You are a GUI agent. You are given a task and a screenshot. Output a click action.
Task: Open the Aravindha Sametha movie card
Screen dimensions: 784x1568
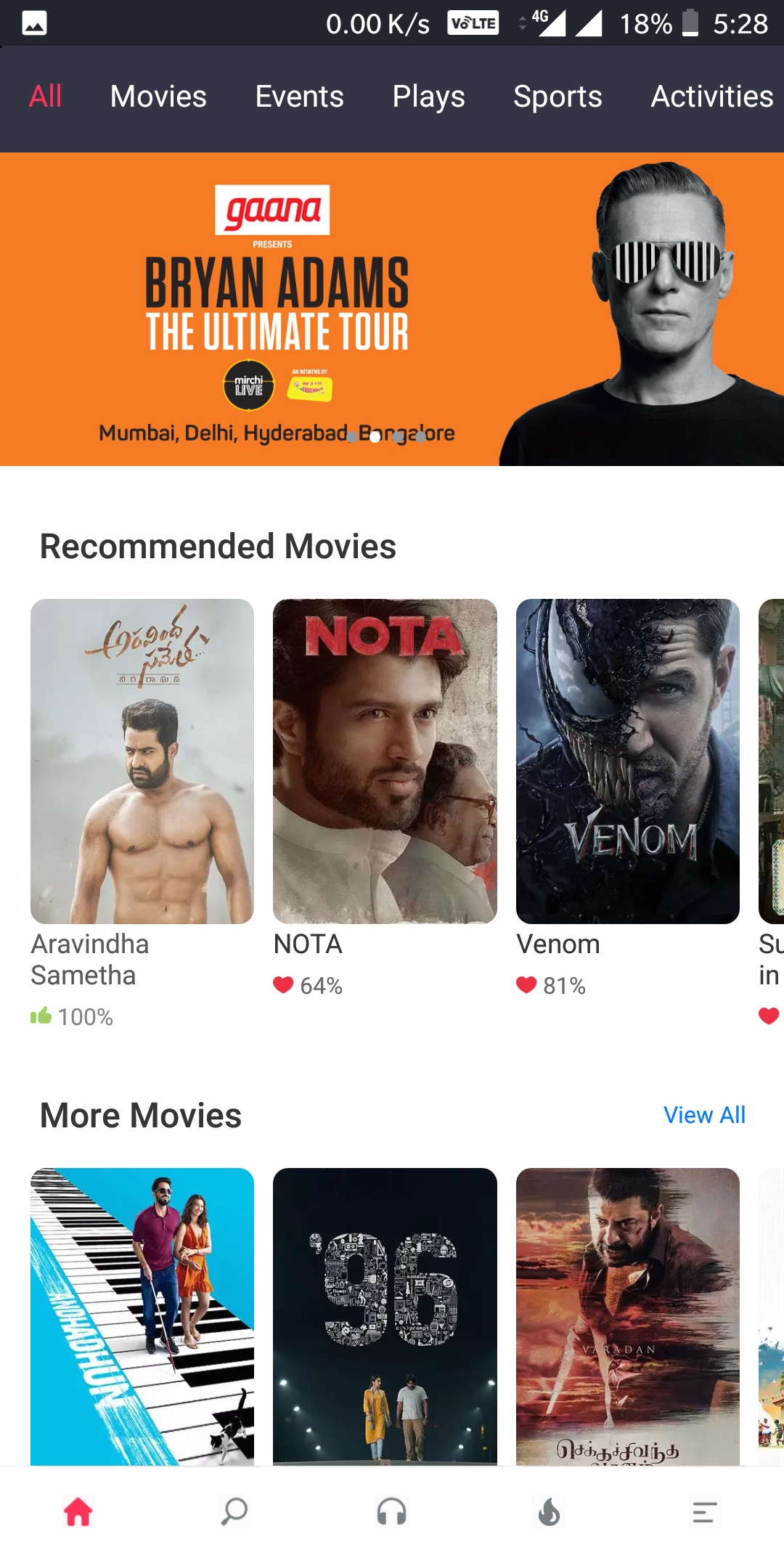click(x=142, y=761)
